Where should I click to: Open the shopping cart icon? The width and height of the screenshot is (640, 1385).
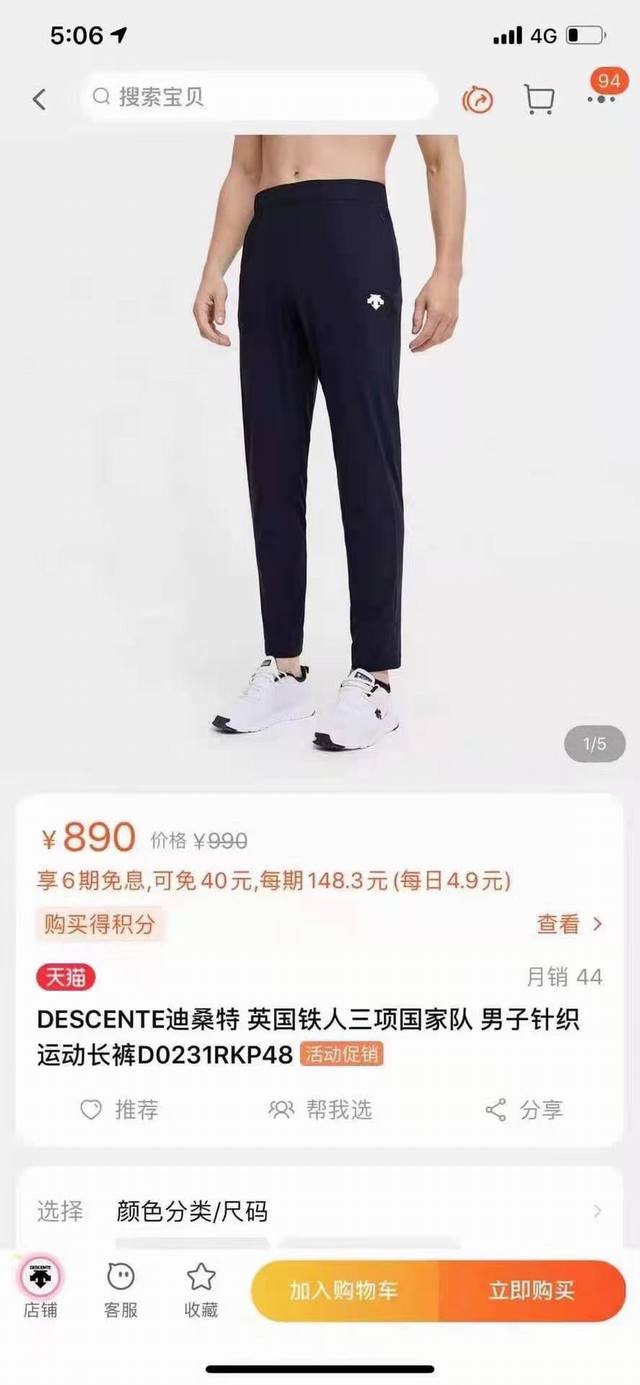[x=539, y=98]
